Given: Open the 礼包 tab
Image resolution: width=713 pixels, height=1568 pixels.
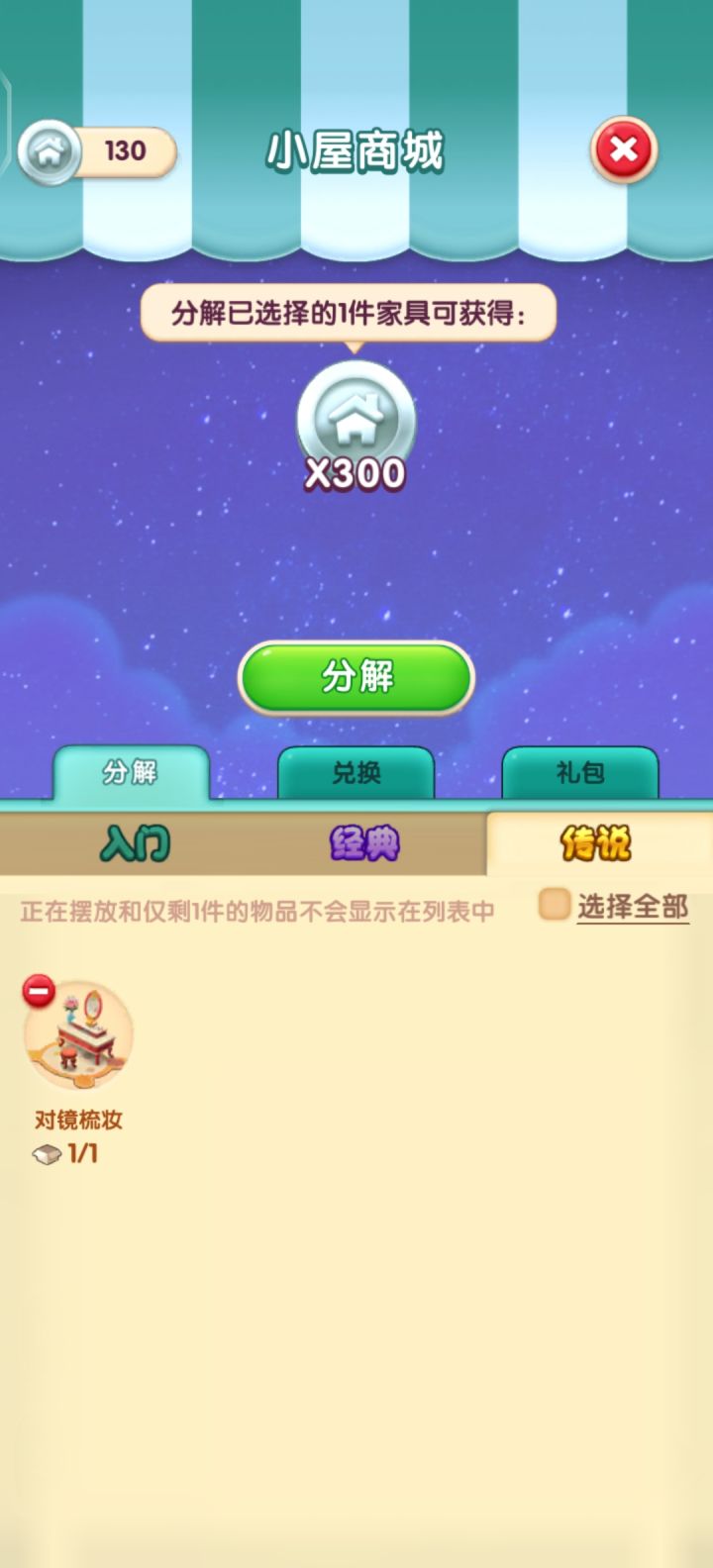Looking at the screenshot, I should pyautogui.click(x=580, y=774).
